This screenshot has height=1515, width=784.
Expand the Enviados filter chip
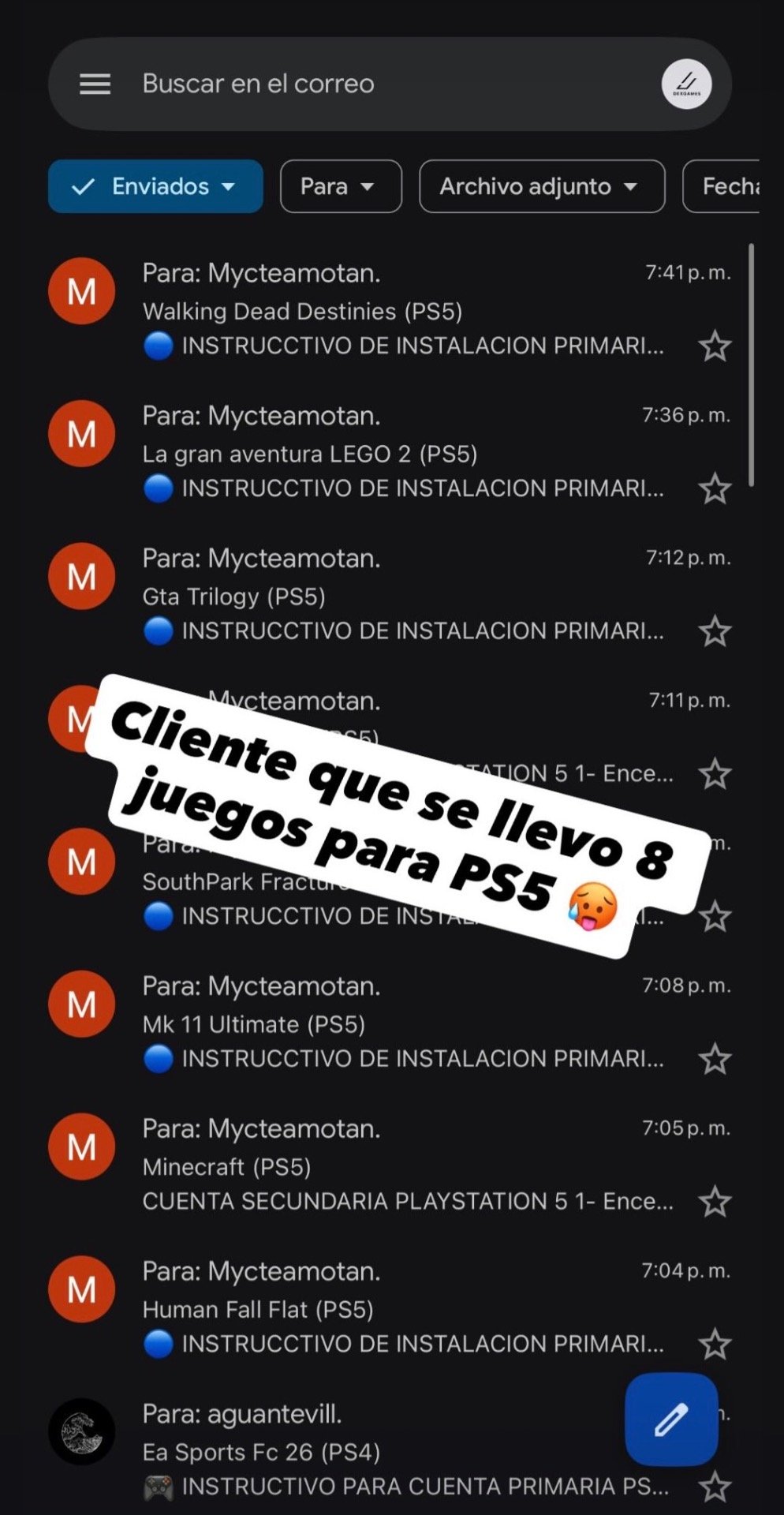tap(155, 186)
